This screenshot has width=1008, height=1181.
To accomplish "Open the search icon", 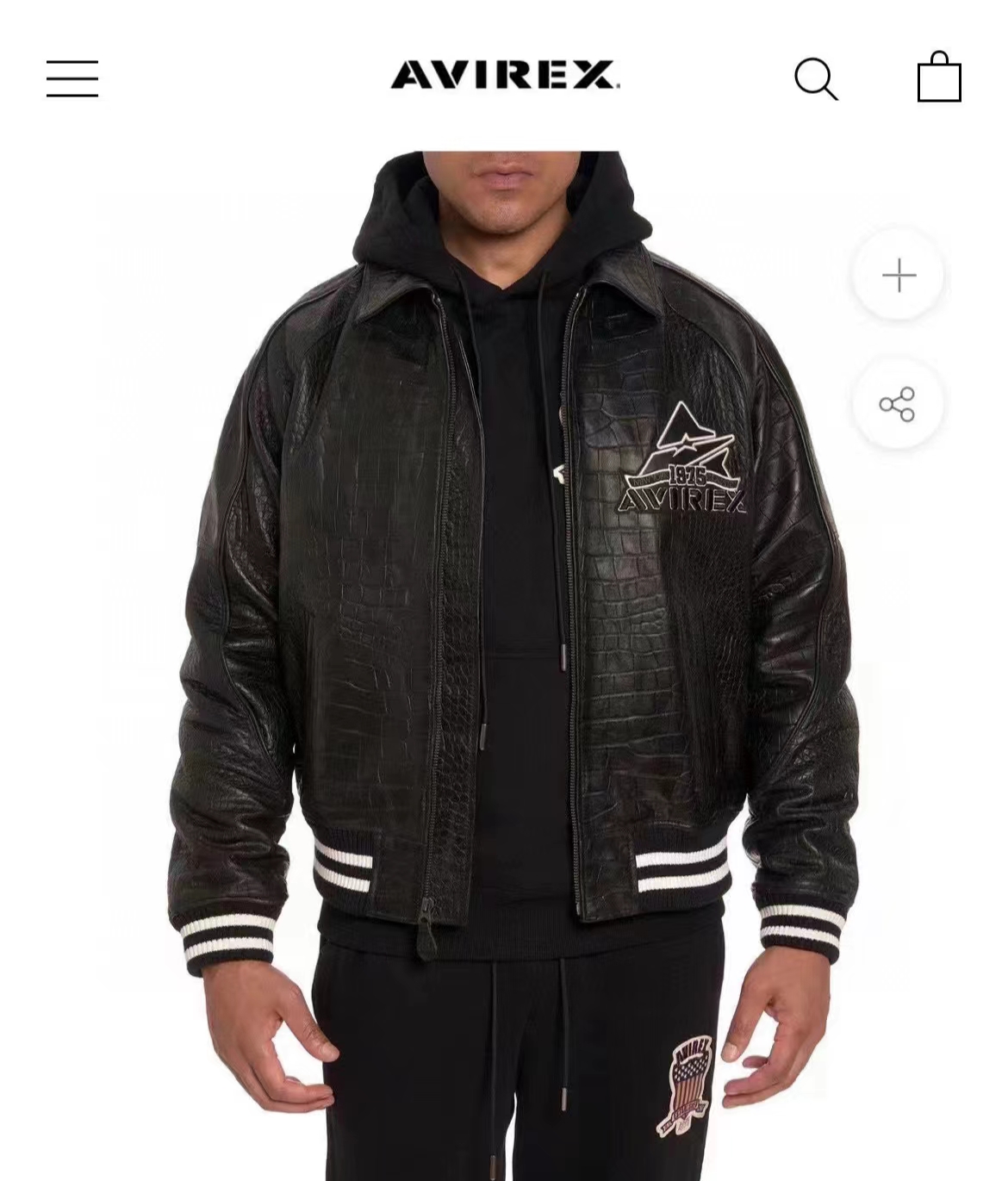I will point(815,78).
